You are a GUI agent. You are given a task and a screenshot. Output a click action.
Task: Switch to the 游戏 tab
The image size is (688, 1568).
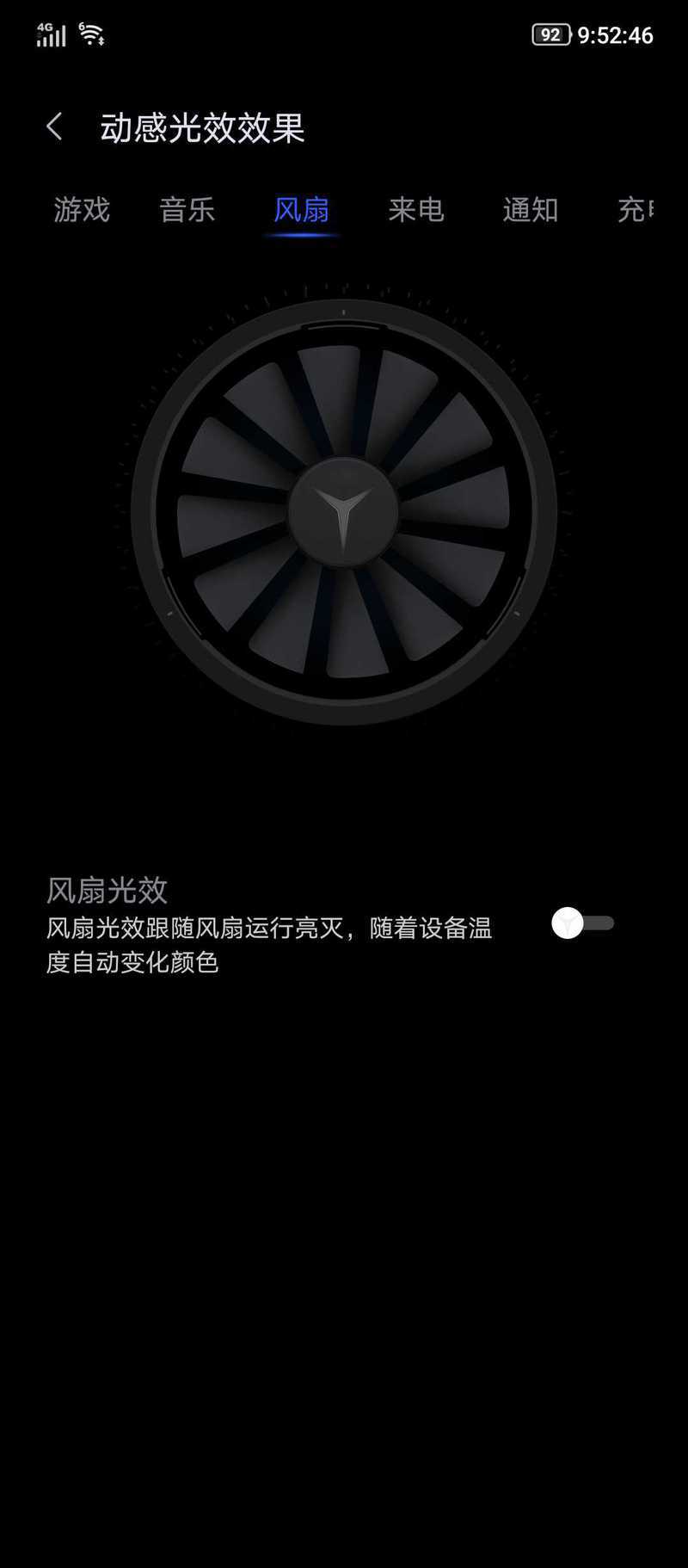click(82, 209)
